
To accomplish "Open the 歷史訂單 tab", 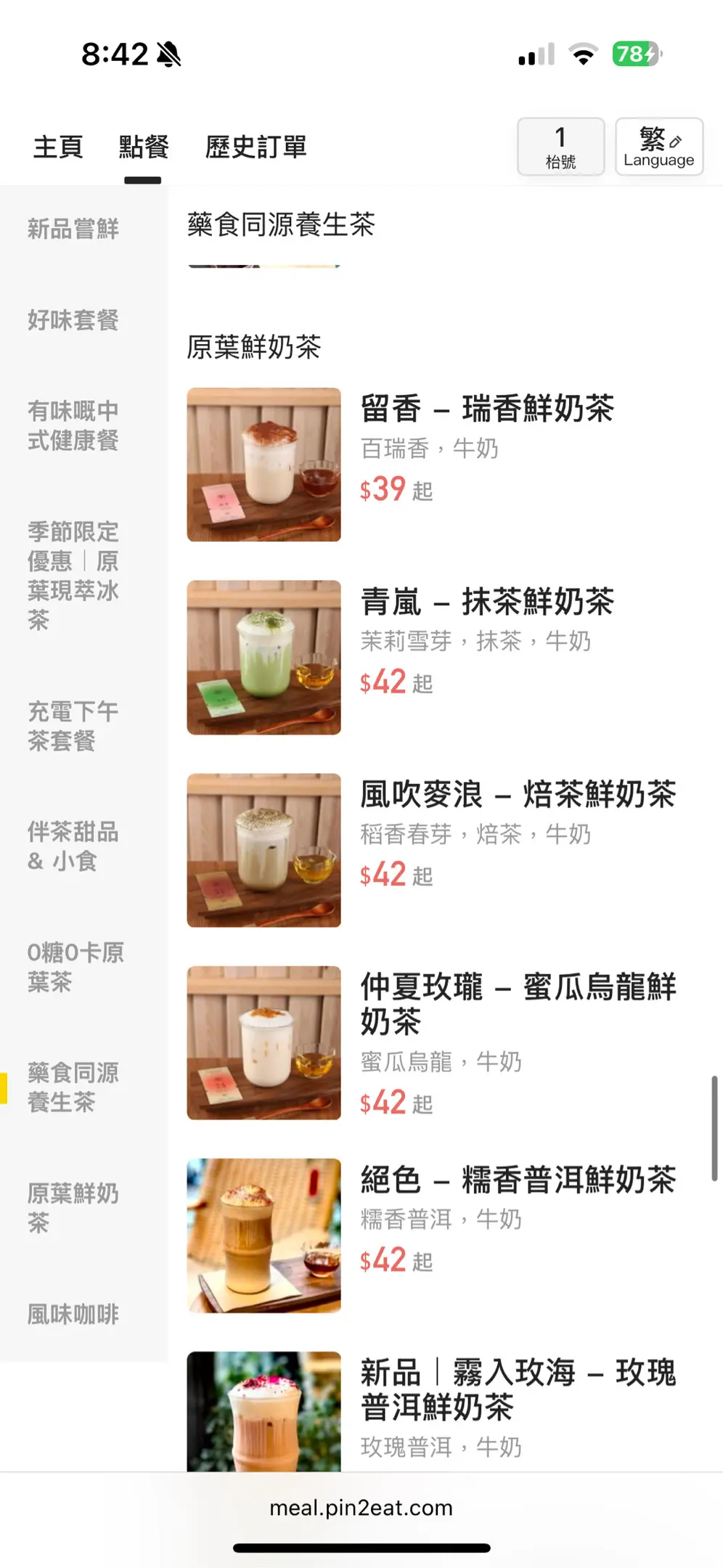I will [256, 147].
